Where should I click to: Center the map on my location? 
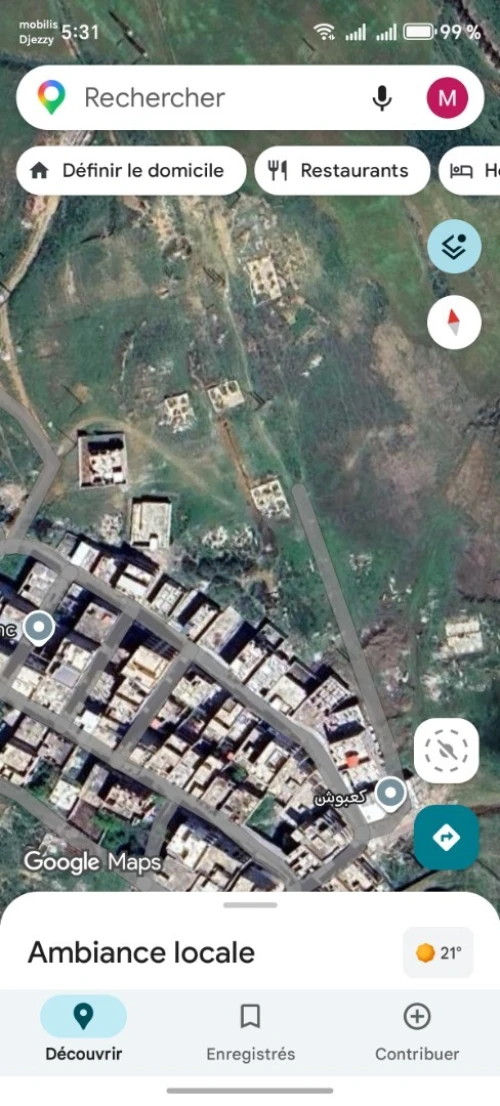[x=446, y=750]
